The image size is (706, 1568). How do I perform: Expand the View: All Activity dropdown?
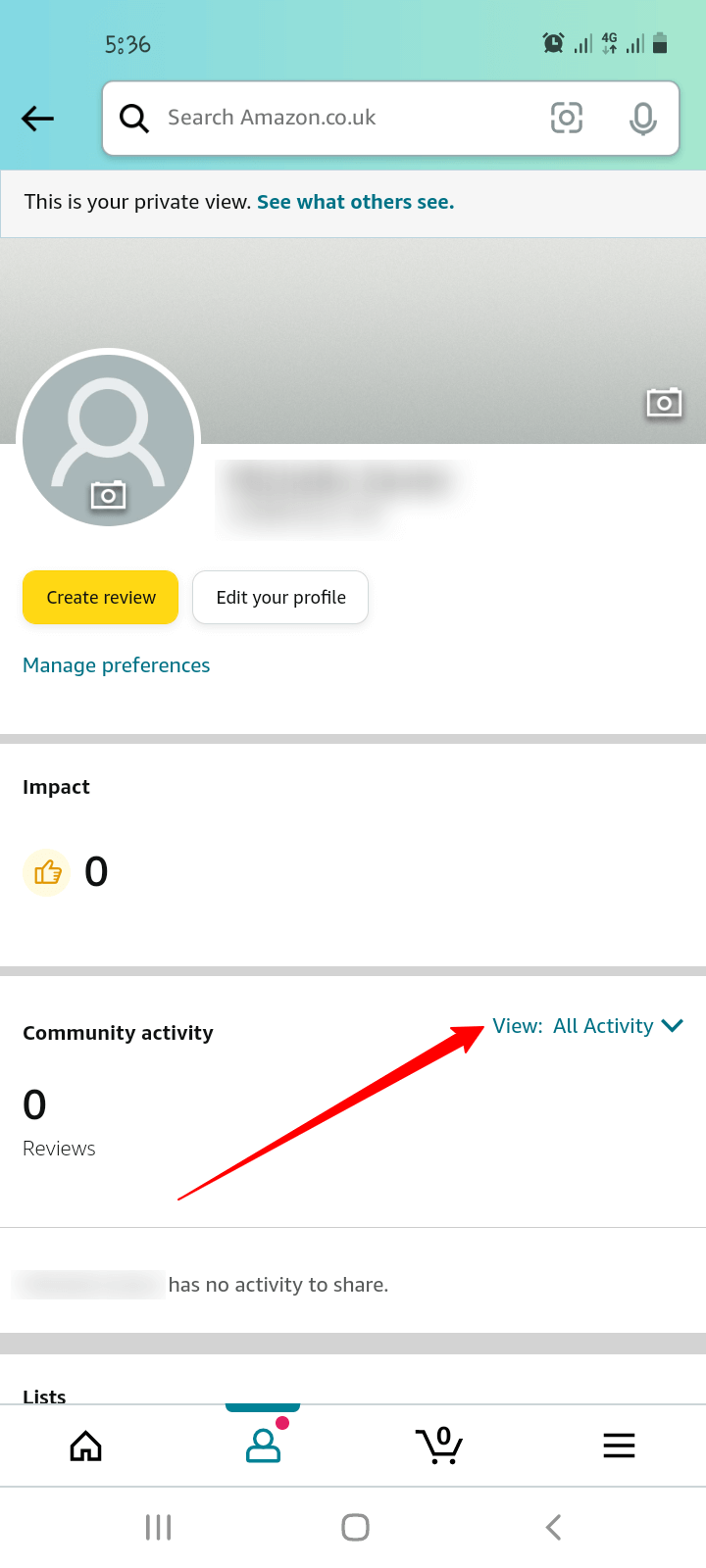[x=587, y=1026]
